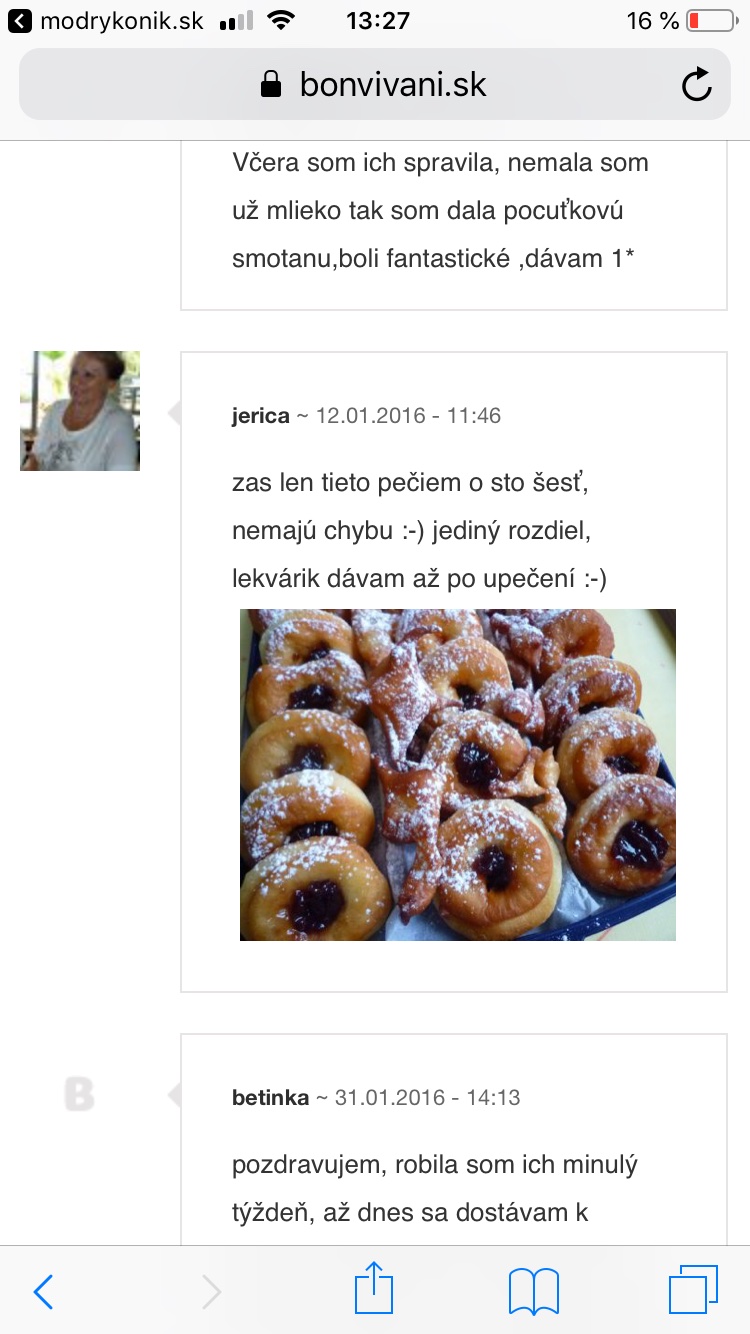Open the bookmarks book icon

pyautogui.click(x=533, y=1292)
